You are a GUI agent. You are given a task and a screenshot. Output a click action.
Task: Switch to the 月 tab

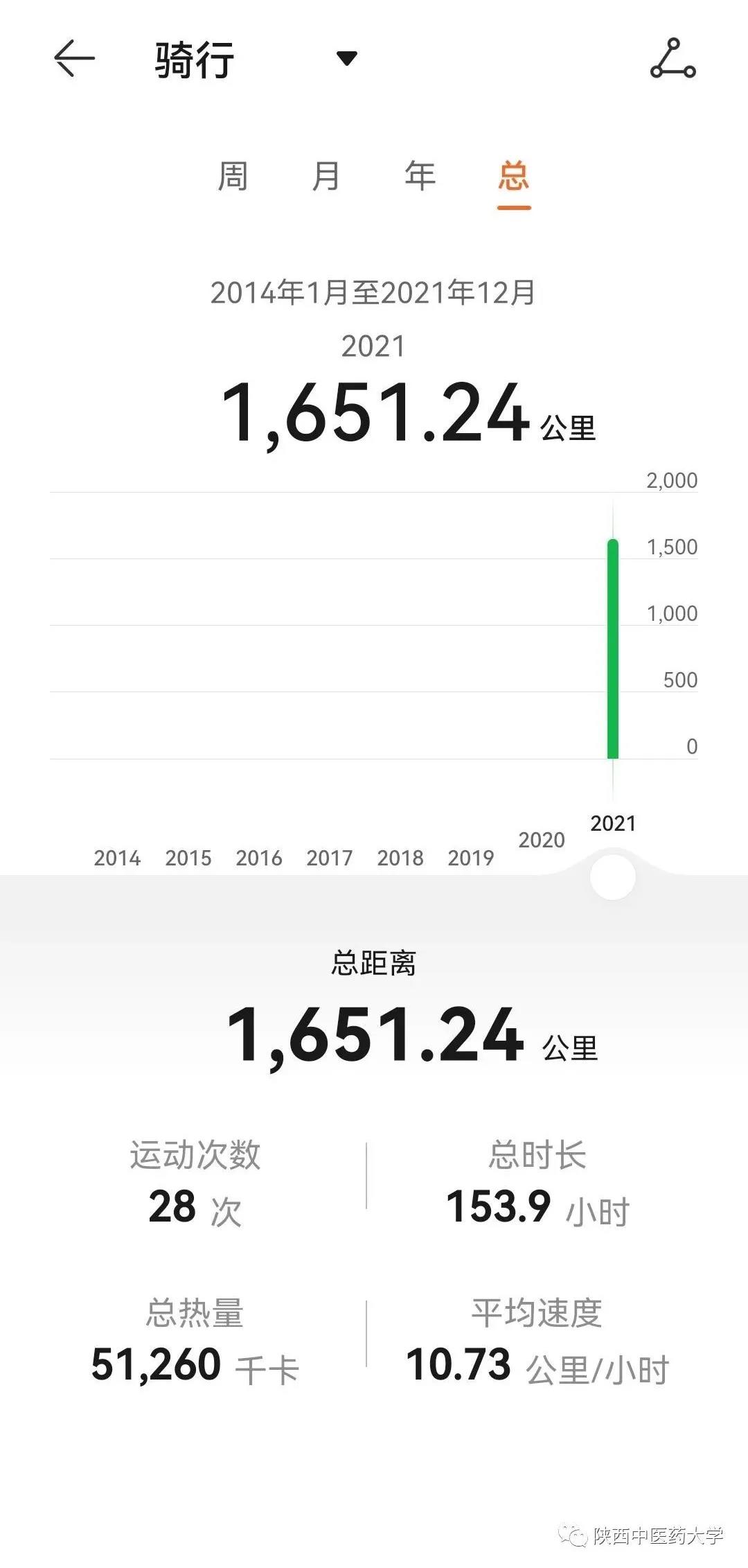326,176
